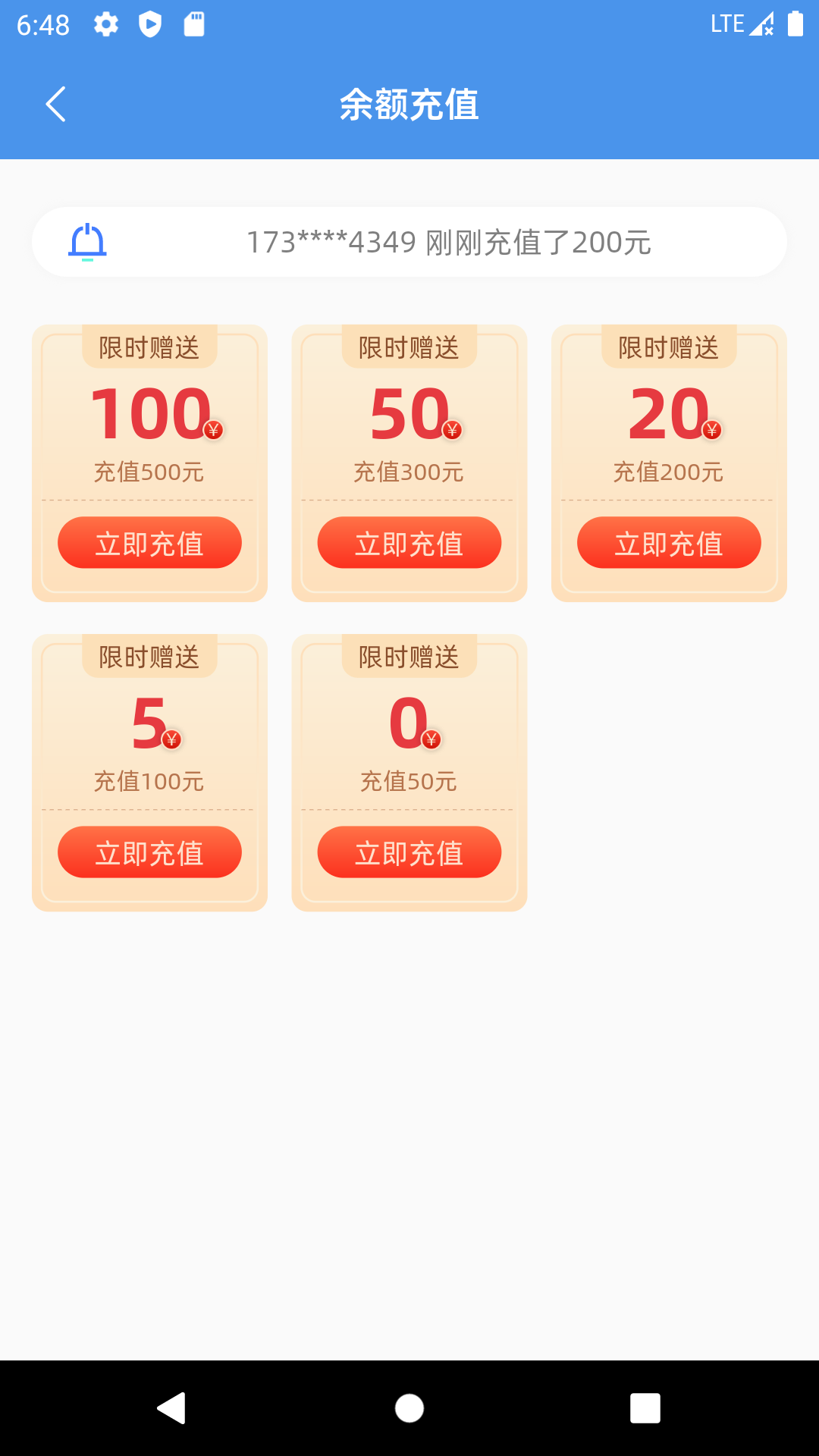Tap 立即充值 on the 充值200元 card
This screenshot has width=819, height=1456.
click(668, 542)
